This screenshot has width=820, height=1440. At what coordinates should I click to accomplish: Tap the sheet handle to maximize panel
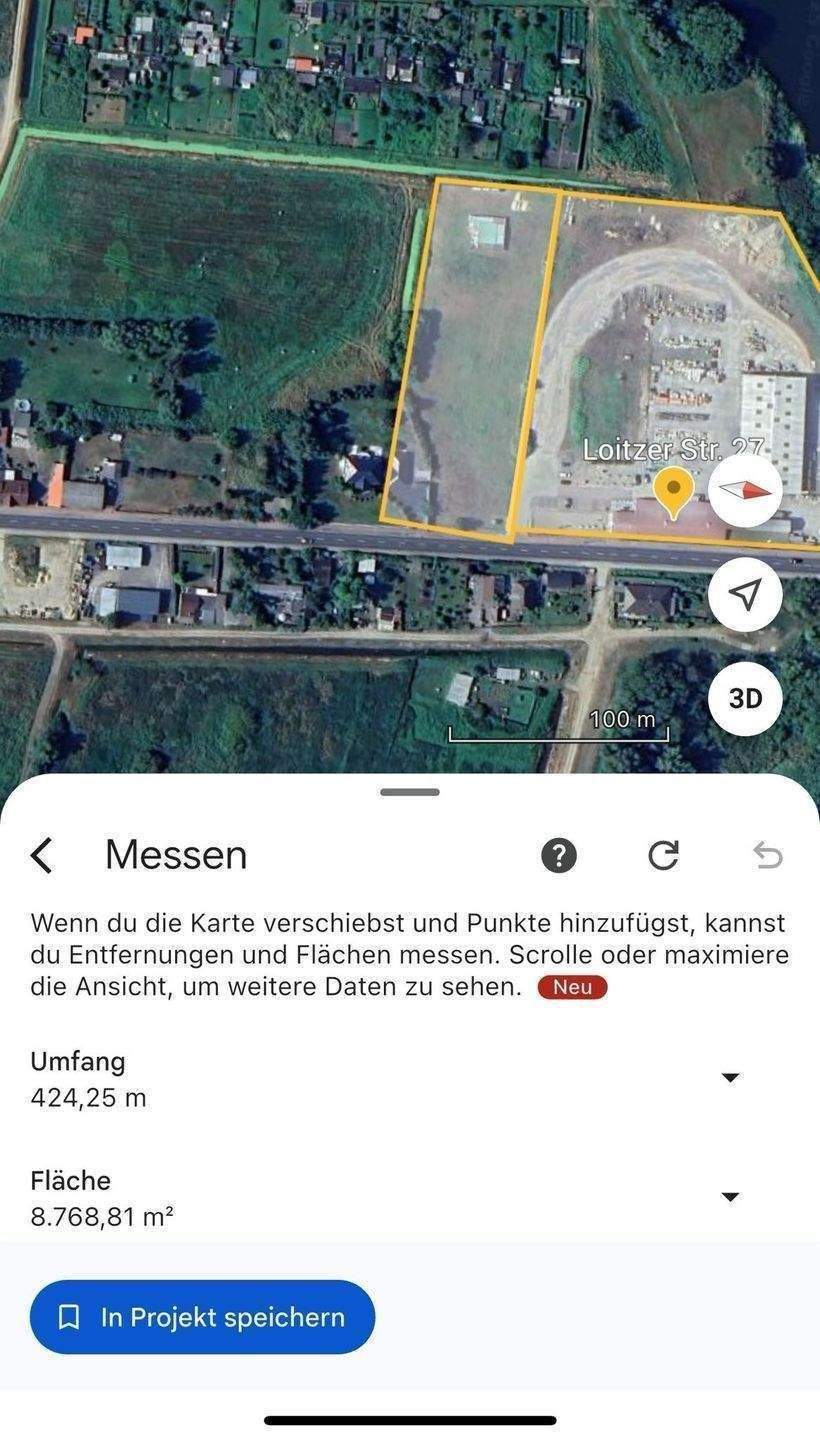coord(410,792)
